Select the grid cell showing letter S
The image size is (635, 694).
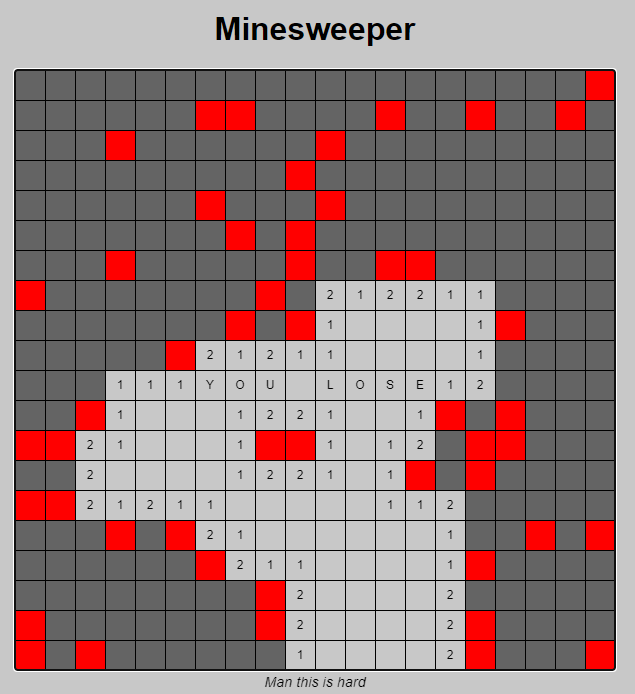[x=390, y=385]
